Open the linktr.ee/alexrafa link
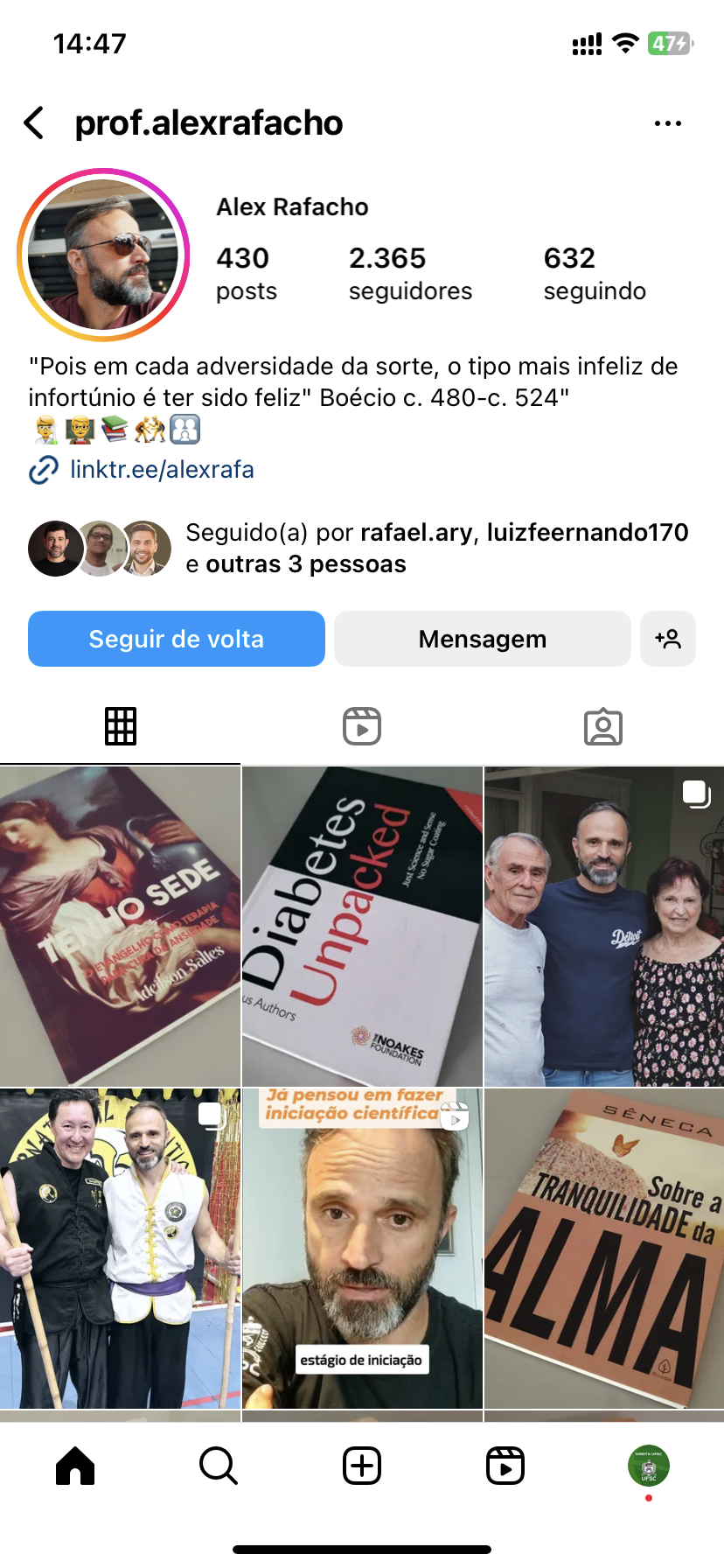The height and width of the screenshot is (1568, 724). pyautogui.click(x=162, y=470)
